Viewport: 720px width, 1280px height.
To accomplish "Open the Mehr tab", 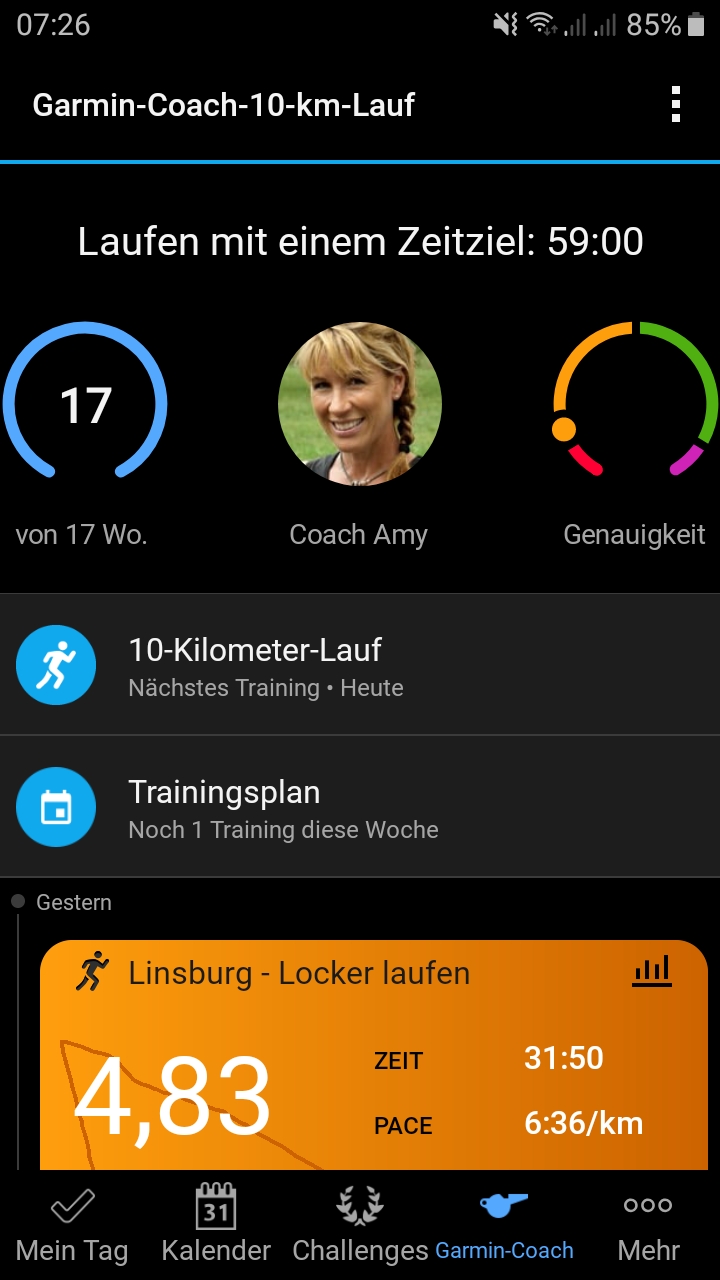I will coord(648,1226).
